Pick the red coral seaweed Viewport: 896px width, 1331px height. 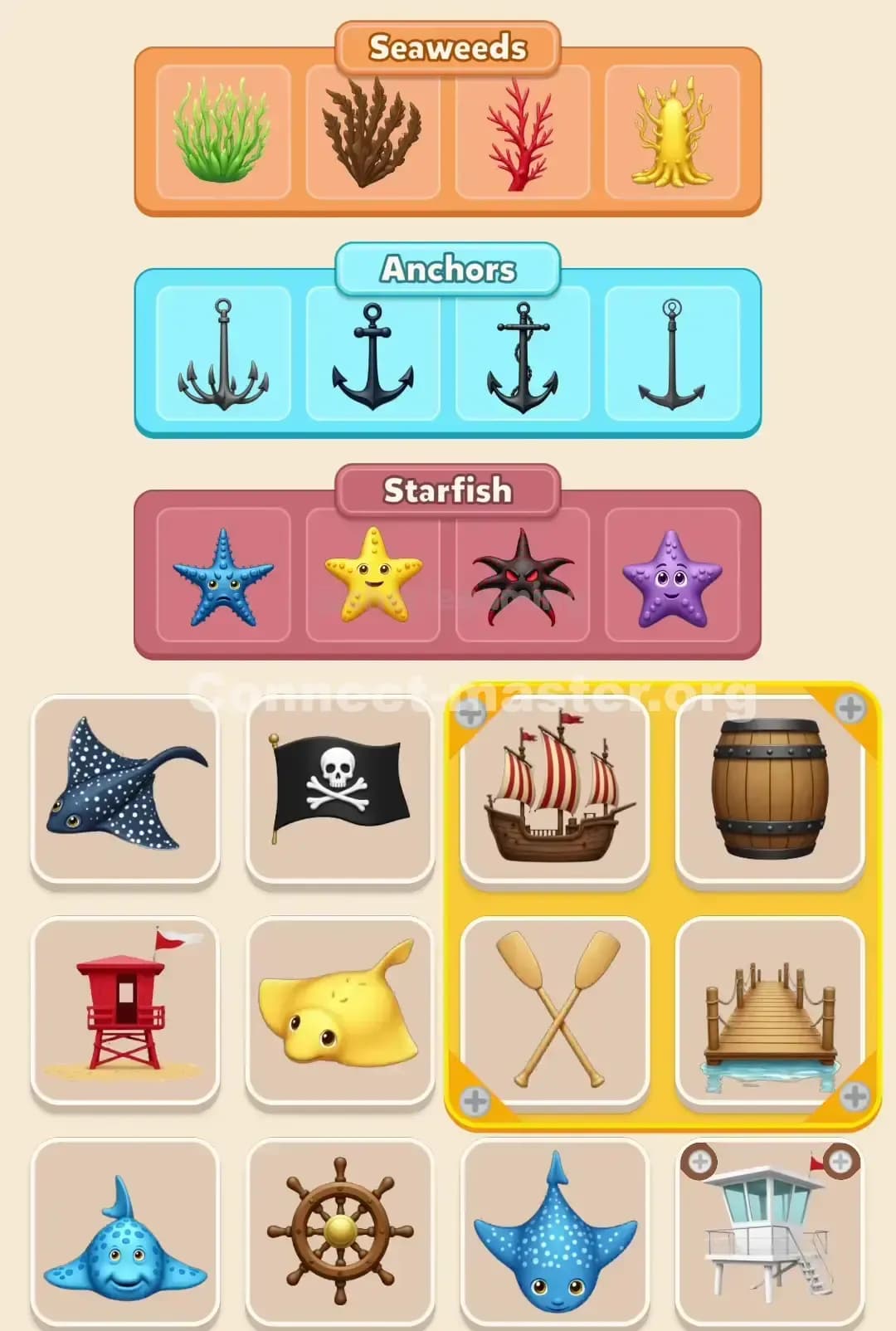(x=522, y=133)
